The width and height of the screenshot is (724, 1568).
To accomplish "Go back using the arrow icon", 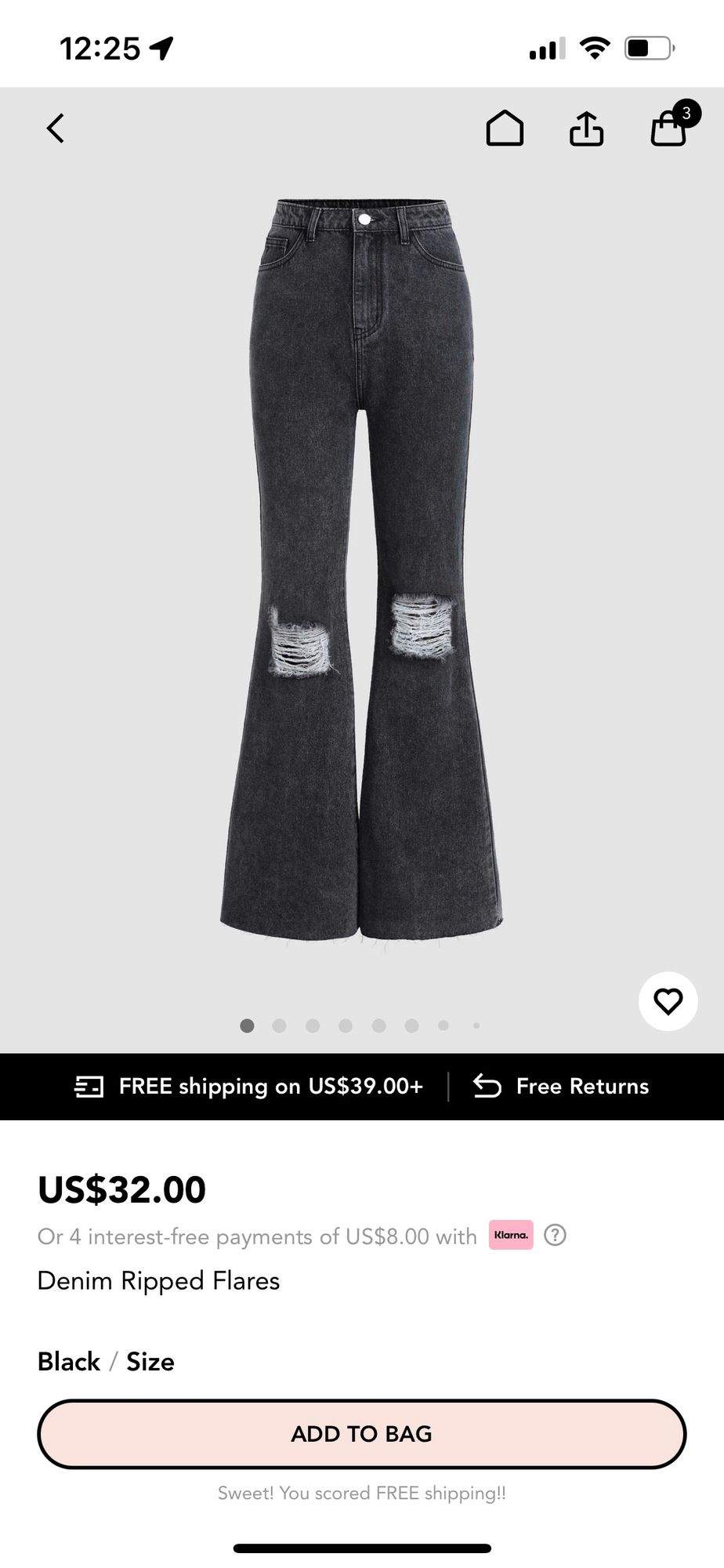I will tap(55, 129).
